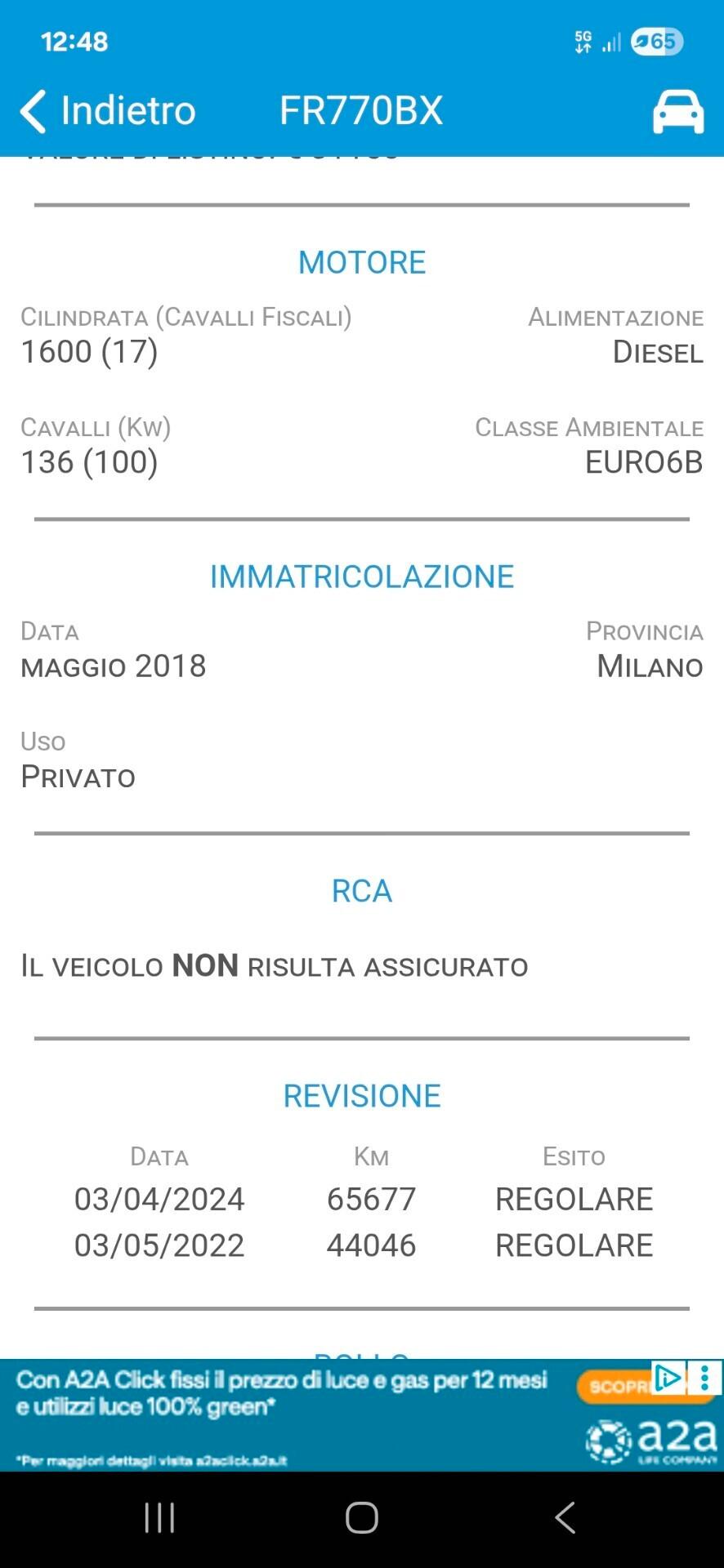
Task: Go back with the Indietro button
Action: tap(107, 111)
